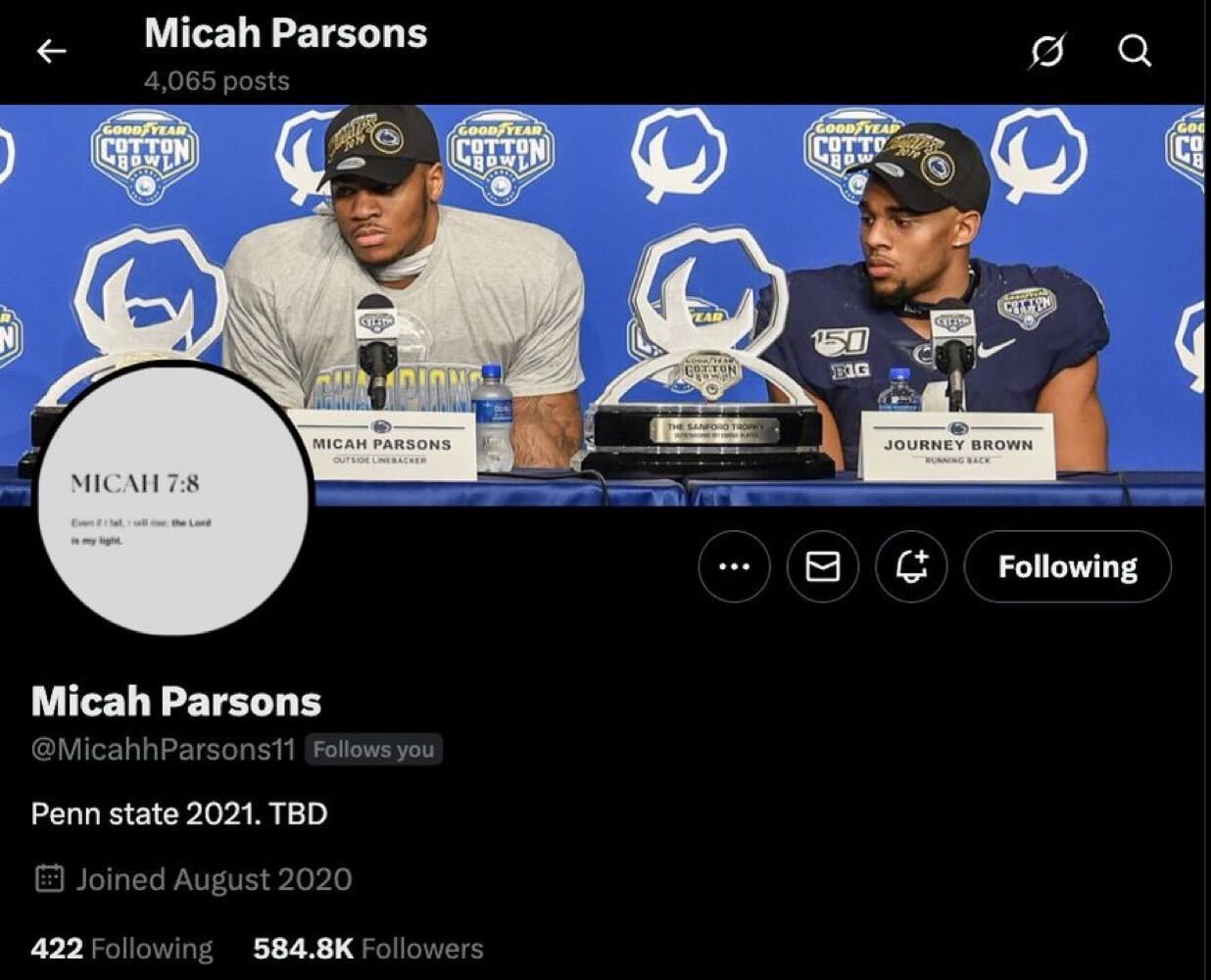The image size is (1211, 980).
Task: Send a direct message to Micah Parsons
Action: point(822,566)
